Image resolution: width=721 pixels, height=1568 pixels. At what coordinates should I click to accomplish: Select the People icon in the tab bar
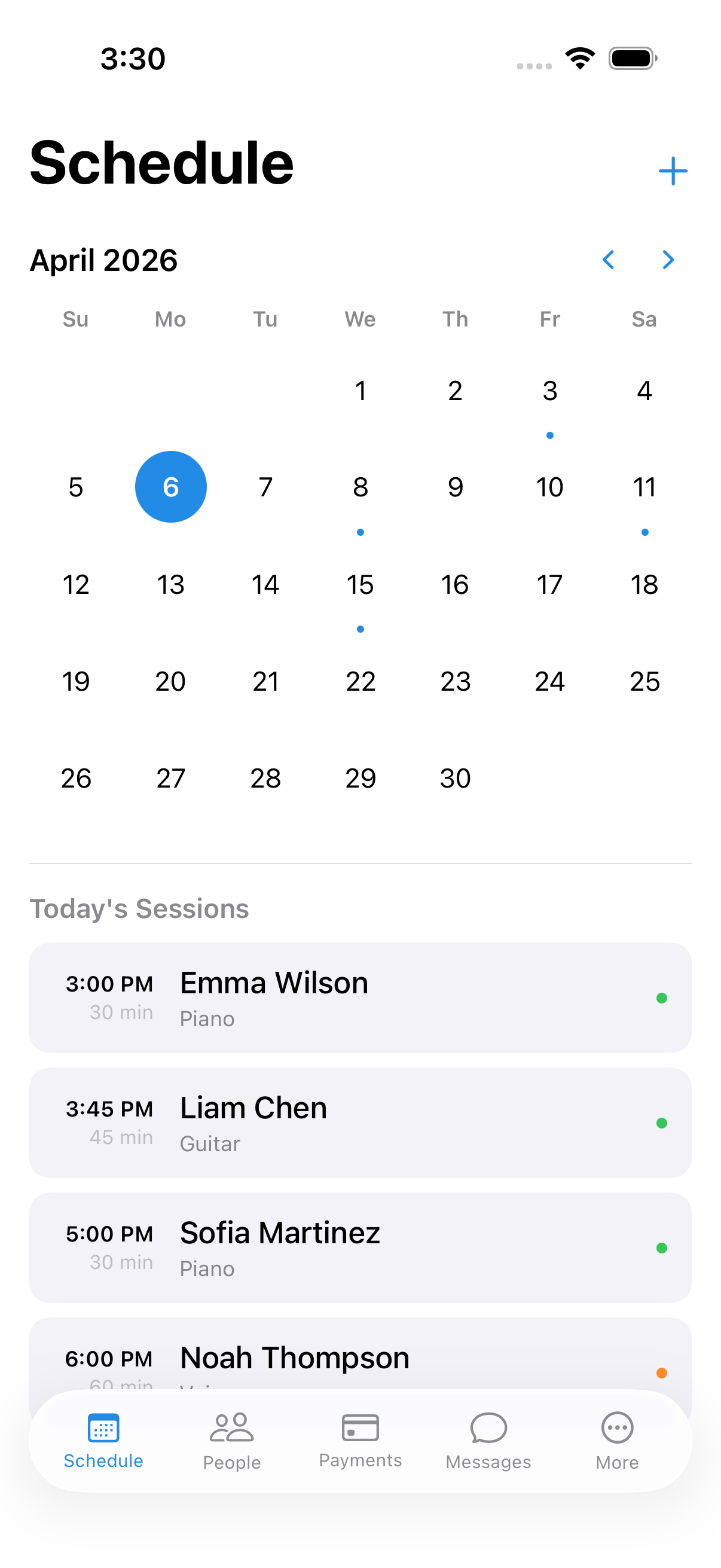pos(231,1427)
